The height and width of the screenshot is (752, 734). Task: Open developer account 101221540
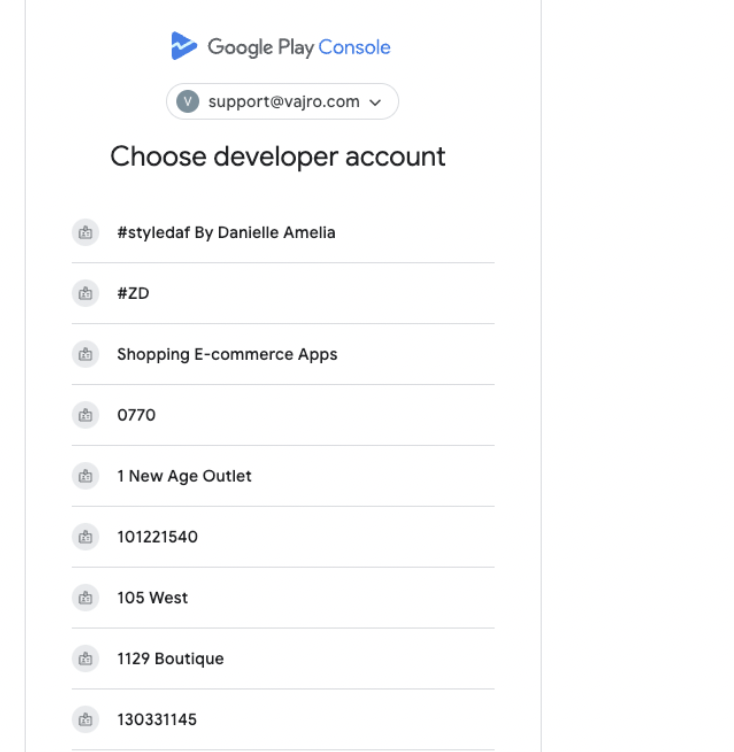pyautogui.click(x=157, y=537)
